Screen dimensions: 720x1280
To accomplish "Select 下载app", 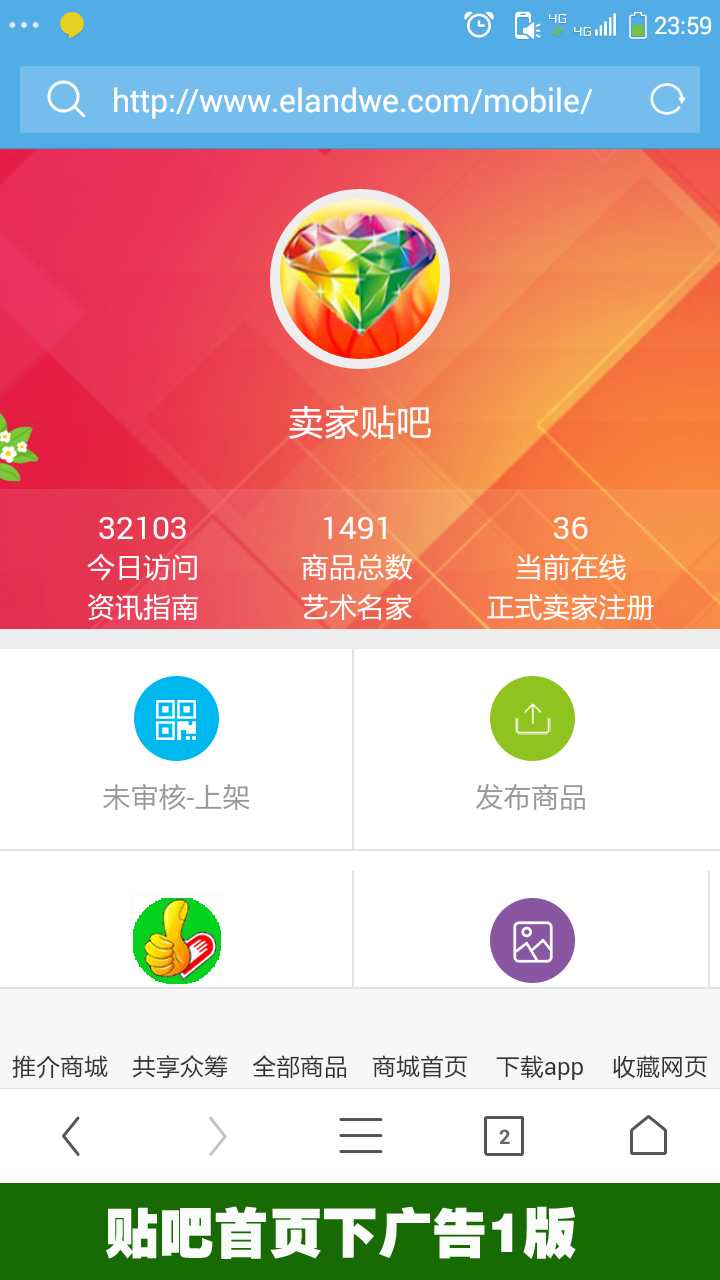I will click(540, 1067).
